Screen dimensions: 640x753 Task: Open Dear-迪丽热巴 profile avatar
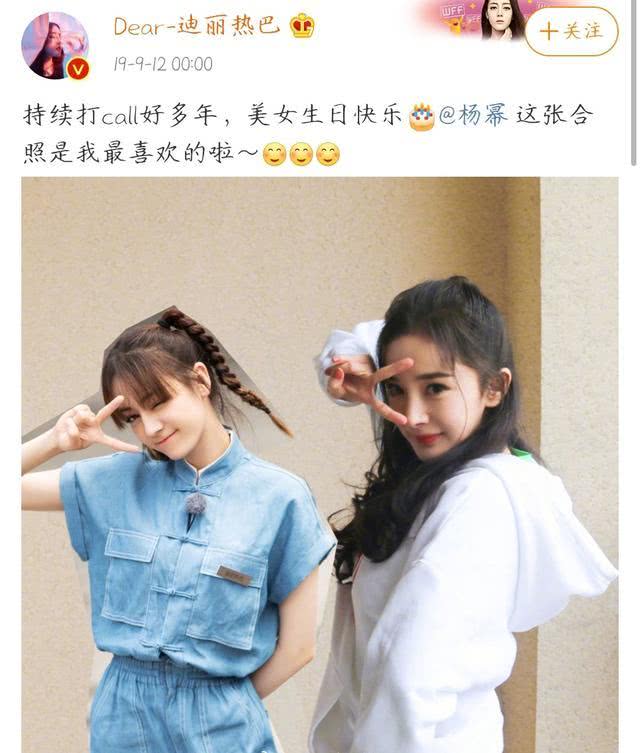coord(54,45)
